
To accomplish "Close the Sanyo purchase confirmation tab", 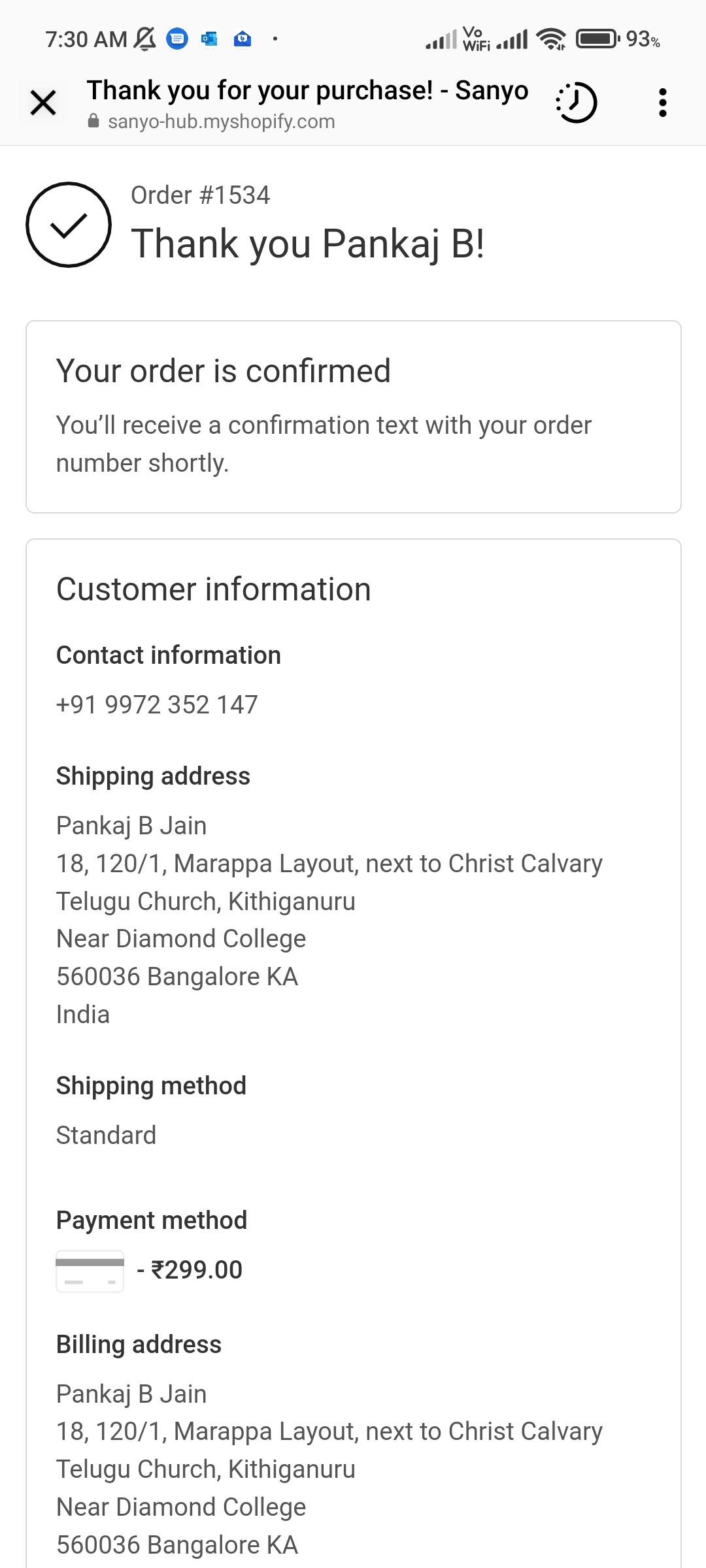I will tap(43, 103).
